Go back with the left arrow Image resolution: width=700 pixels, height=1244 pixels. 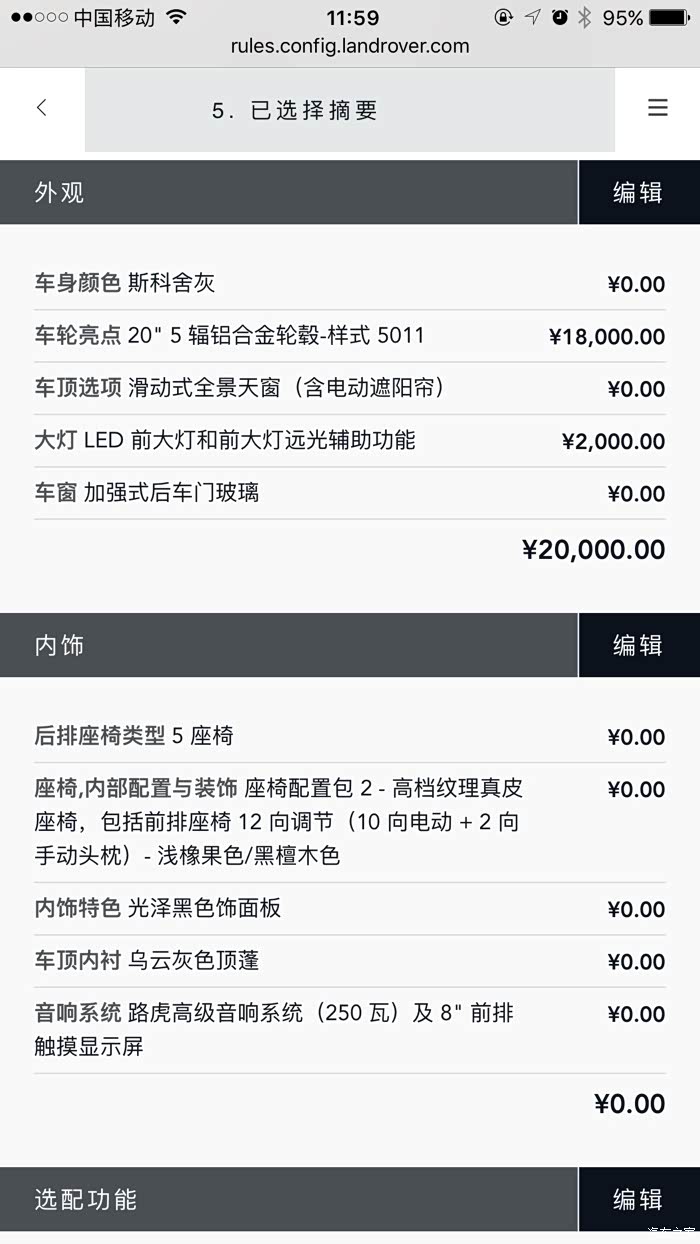(x=42, y=108)
